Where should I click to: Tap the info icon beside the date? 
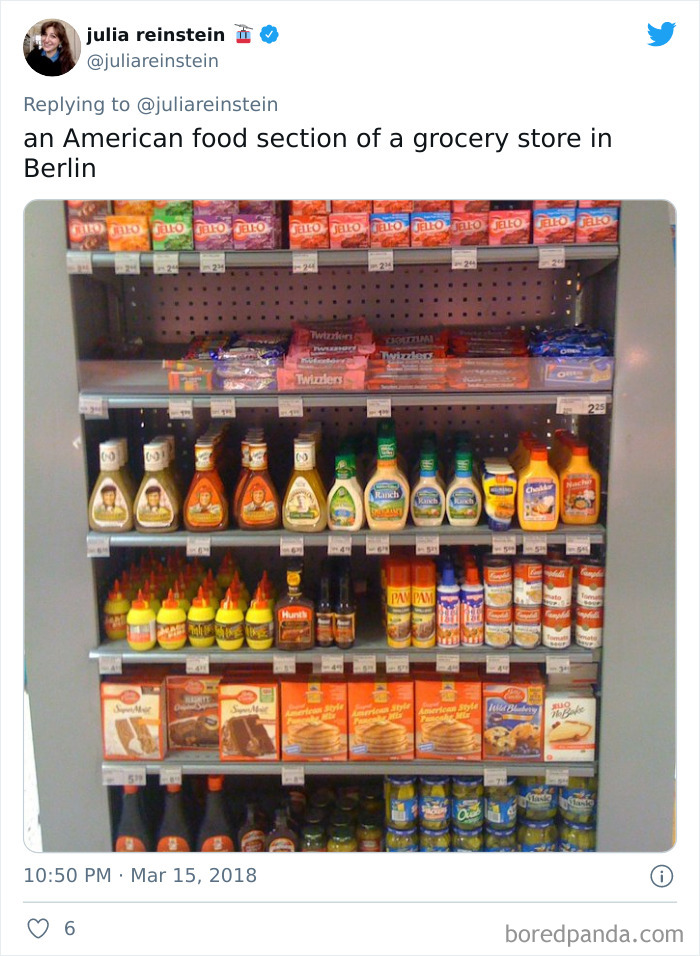point(661,876)
